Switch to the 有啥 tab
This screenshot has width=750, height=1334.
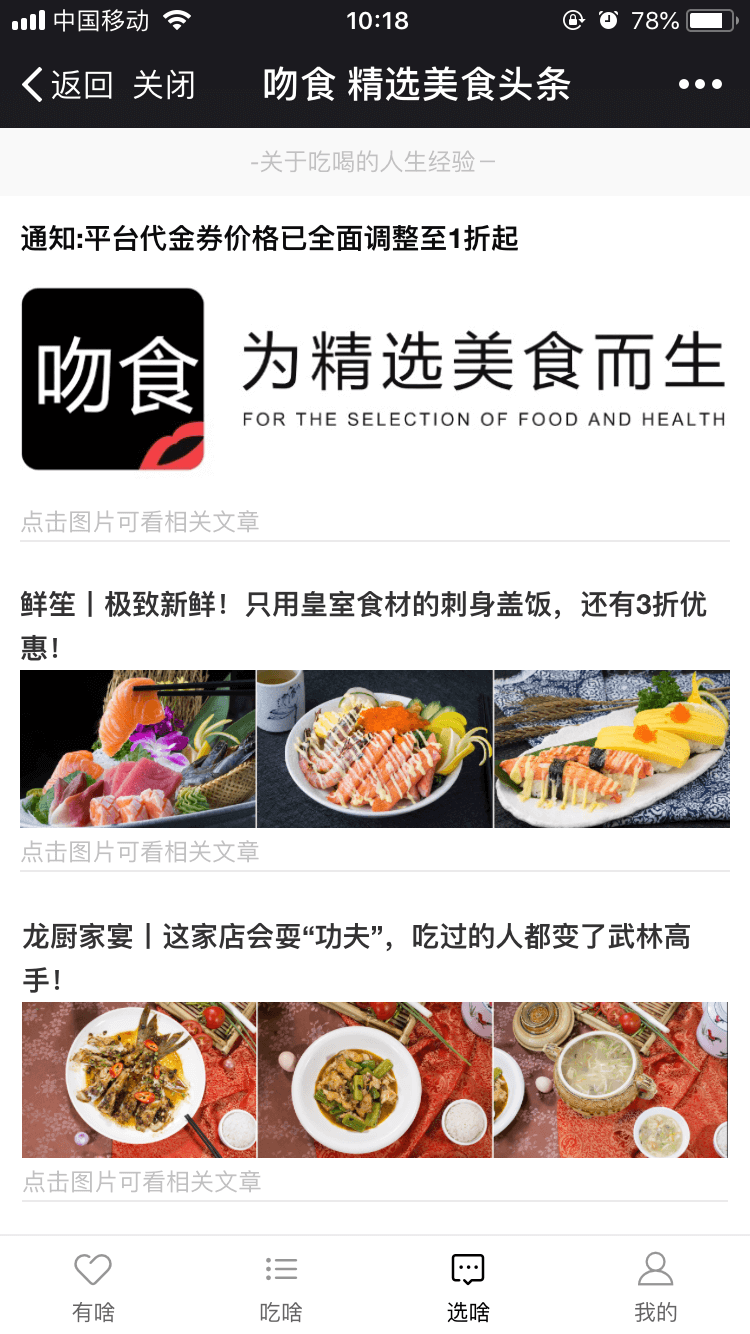pyautogui.click(x=93, y=1286)
